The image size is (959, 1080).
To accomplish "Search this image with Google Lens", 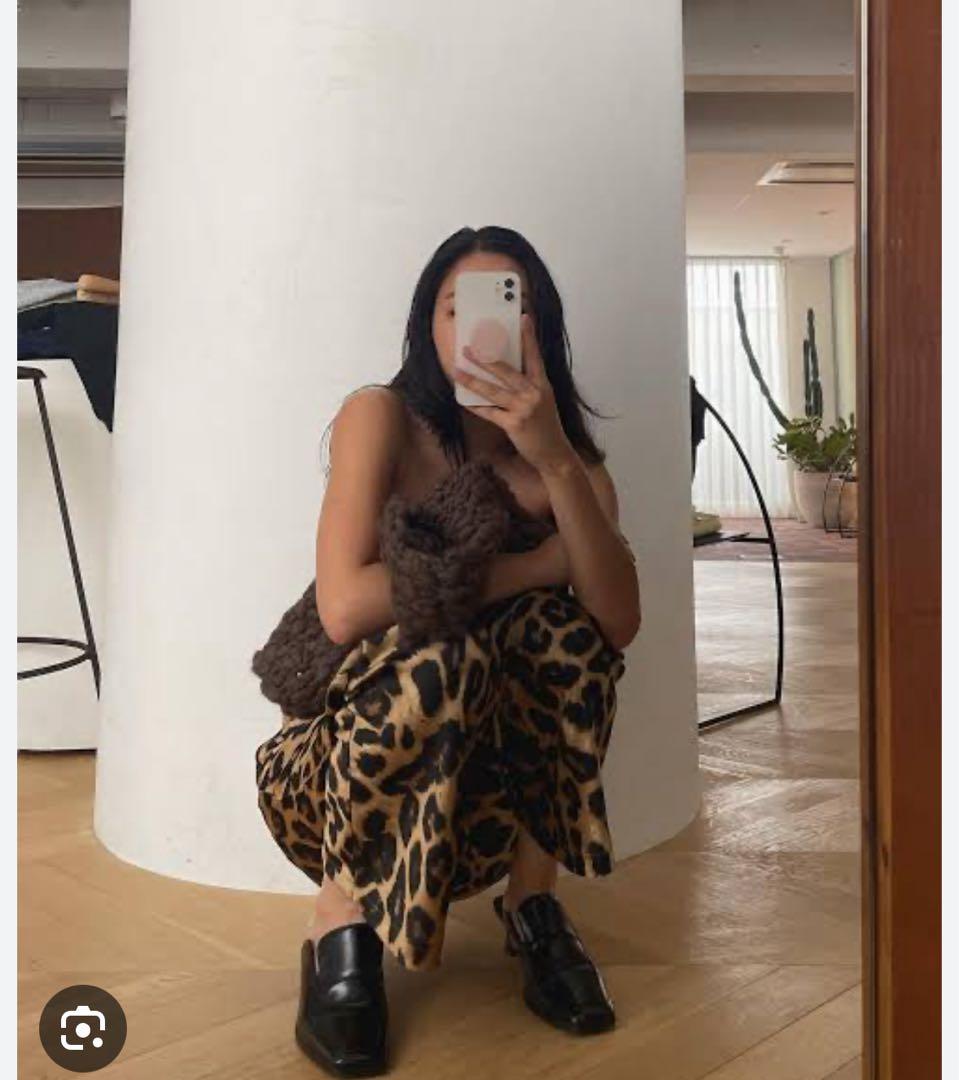I will pos(82,1028).
